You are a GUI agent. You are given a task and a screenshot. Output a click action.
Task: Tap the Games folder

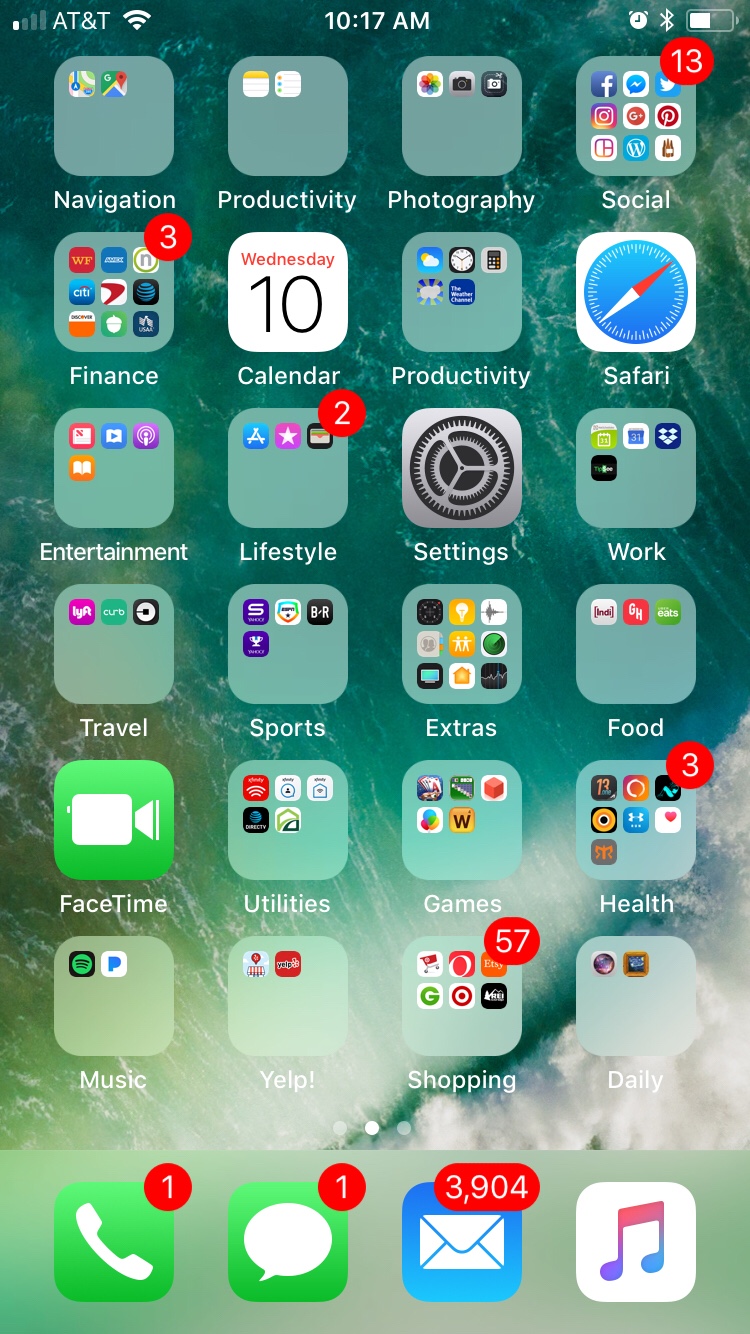461,820
